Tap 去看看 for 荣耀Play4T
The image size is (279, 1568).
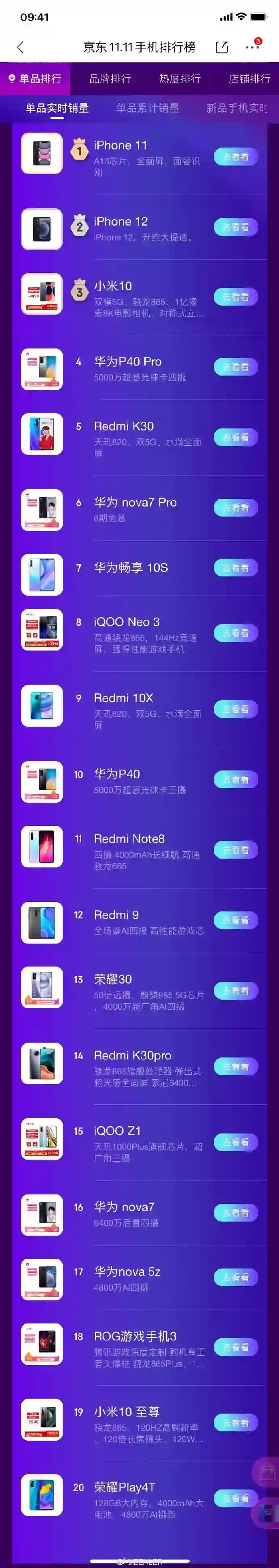click(x=236, y=1498)
